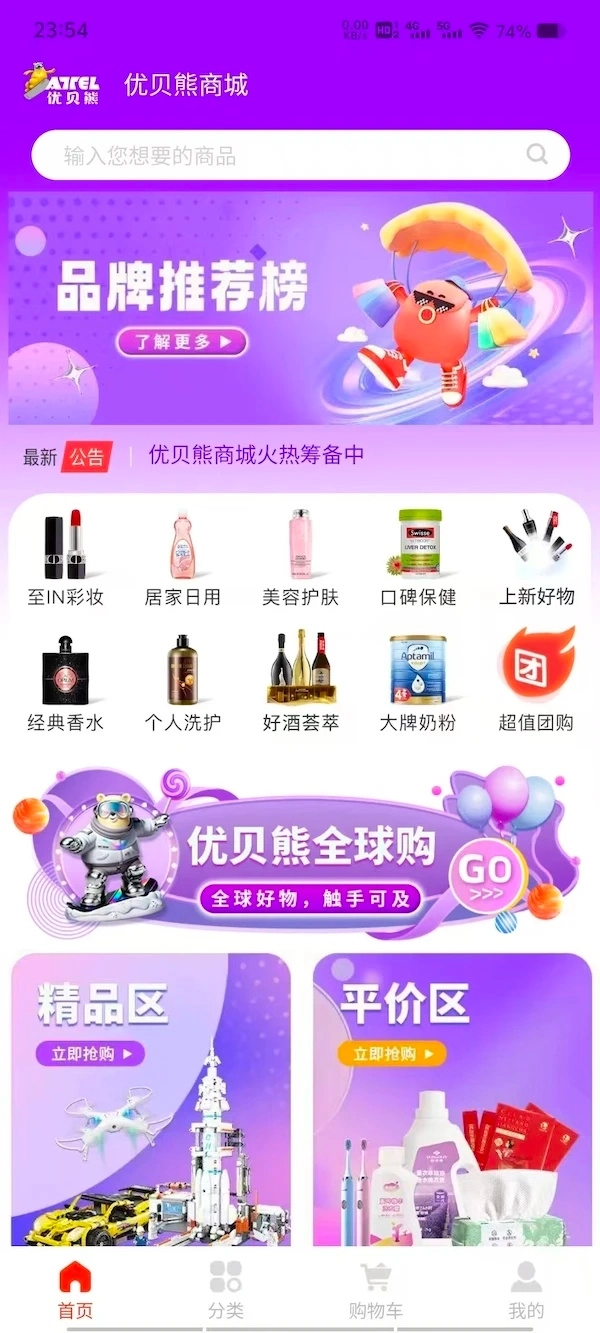Open the 大牌奶粉 category
This screenshot has height=1333, width=600.
(x=418, y=682)
